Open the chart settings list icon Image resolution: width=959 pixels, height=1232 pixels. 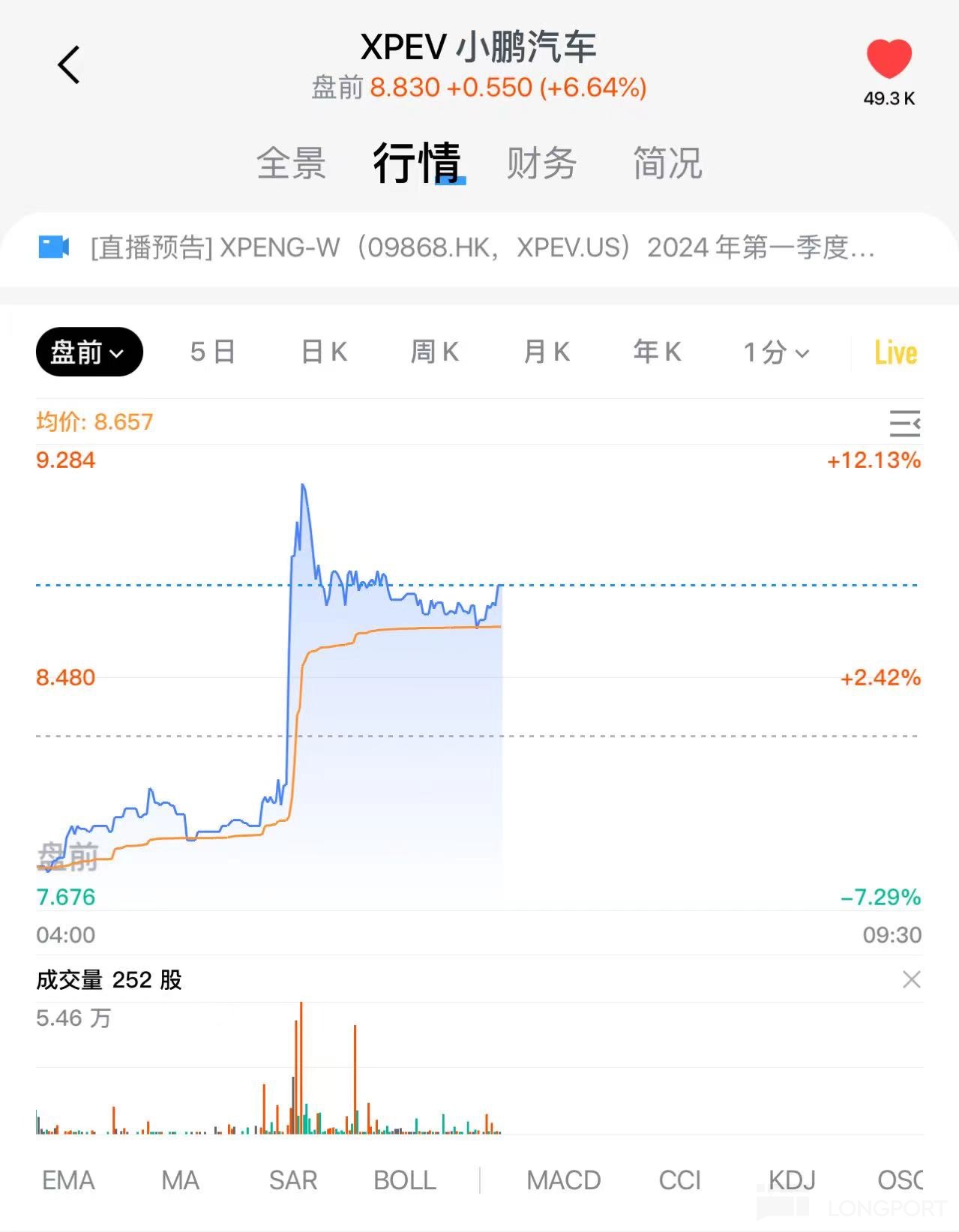pyautogui.click(x=904, y=424)
